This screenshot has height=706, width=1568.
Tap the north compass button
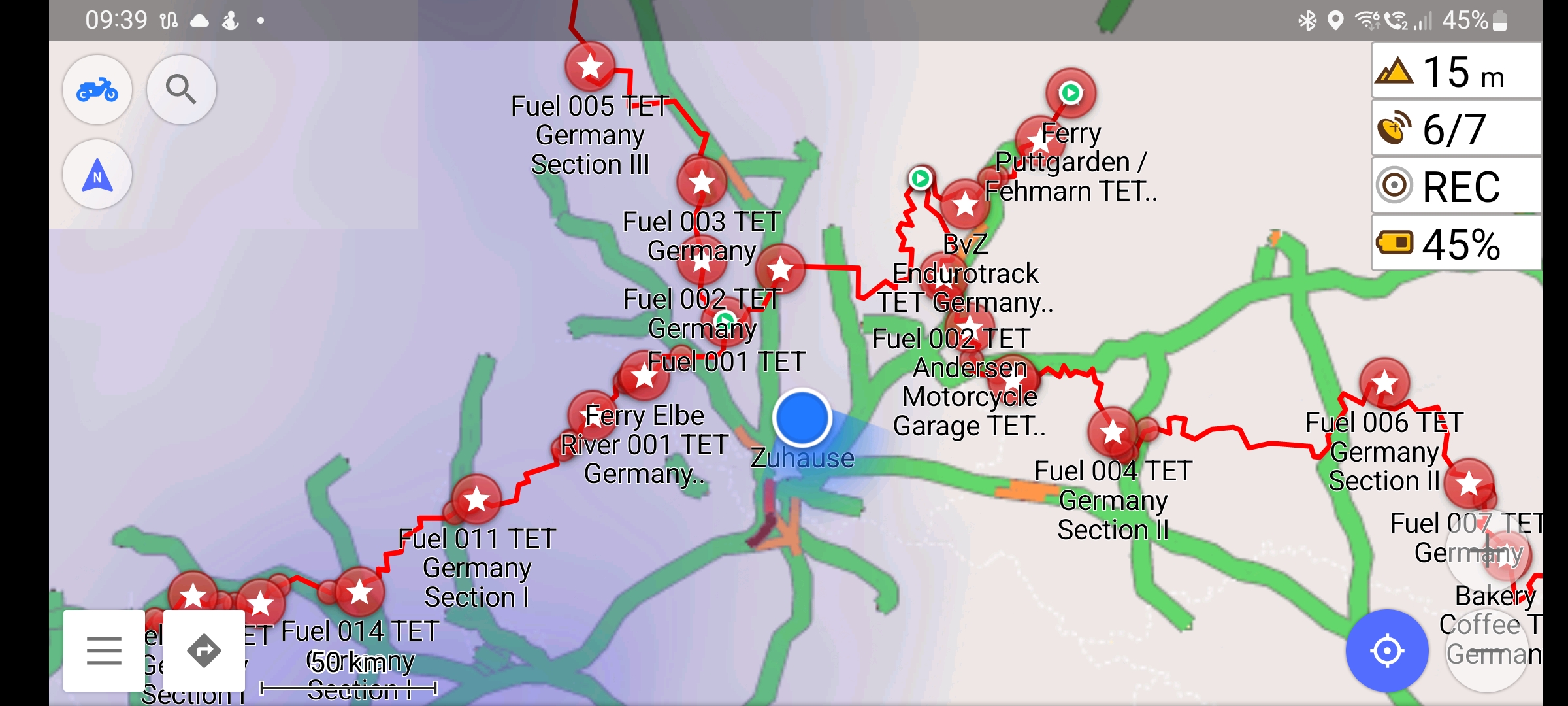coord(97,175)
